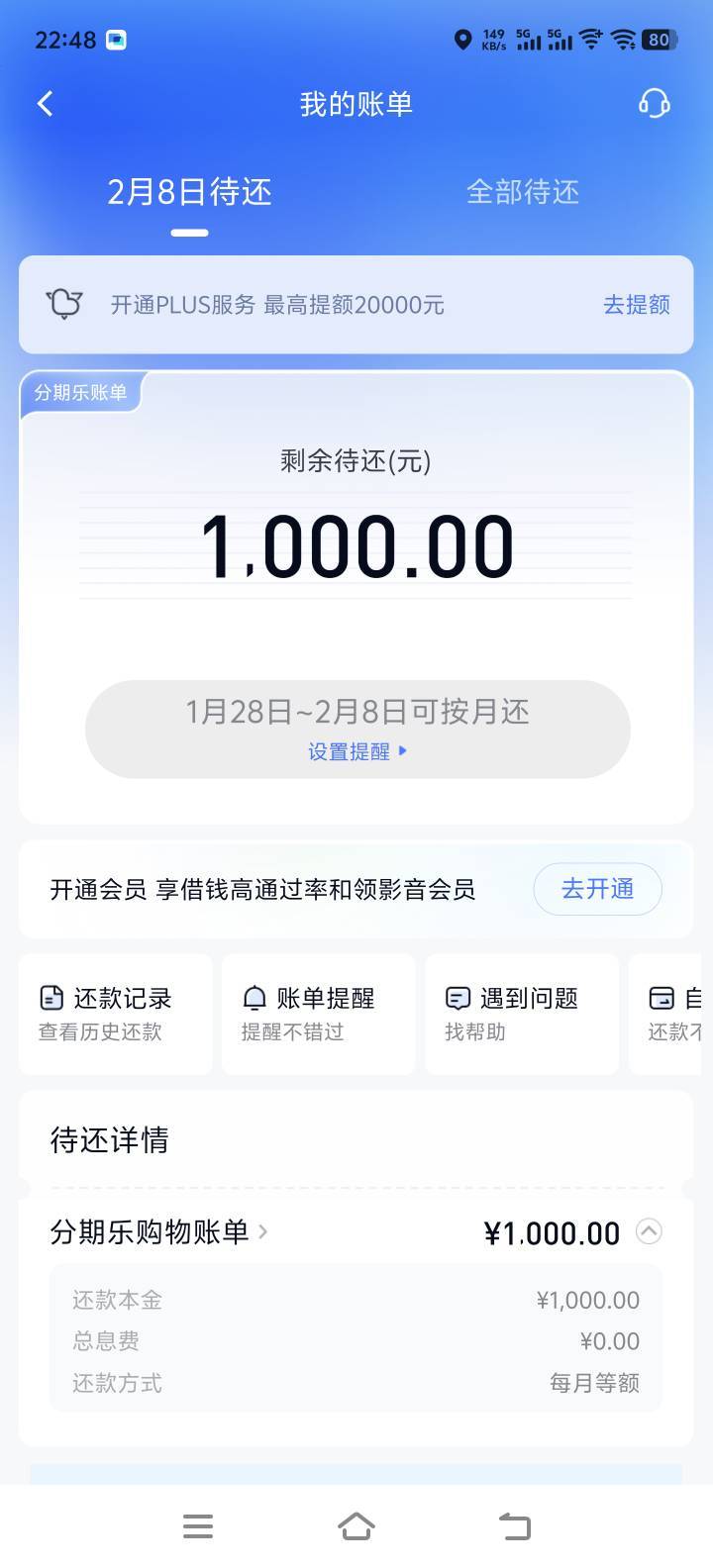
Task: Open customer service headset icon
Action: tap(655, 103)
